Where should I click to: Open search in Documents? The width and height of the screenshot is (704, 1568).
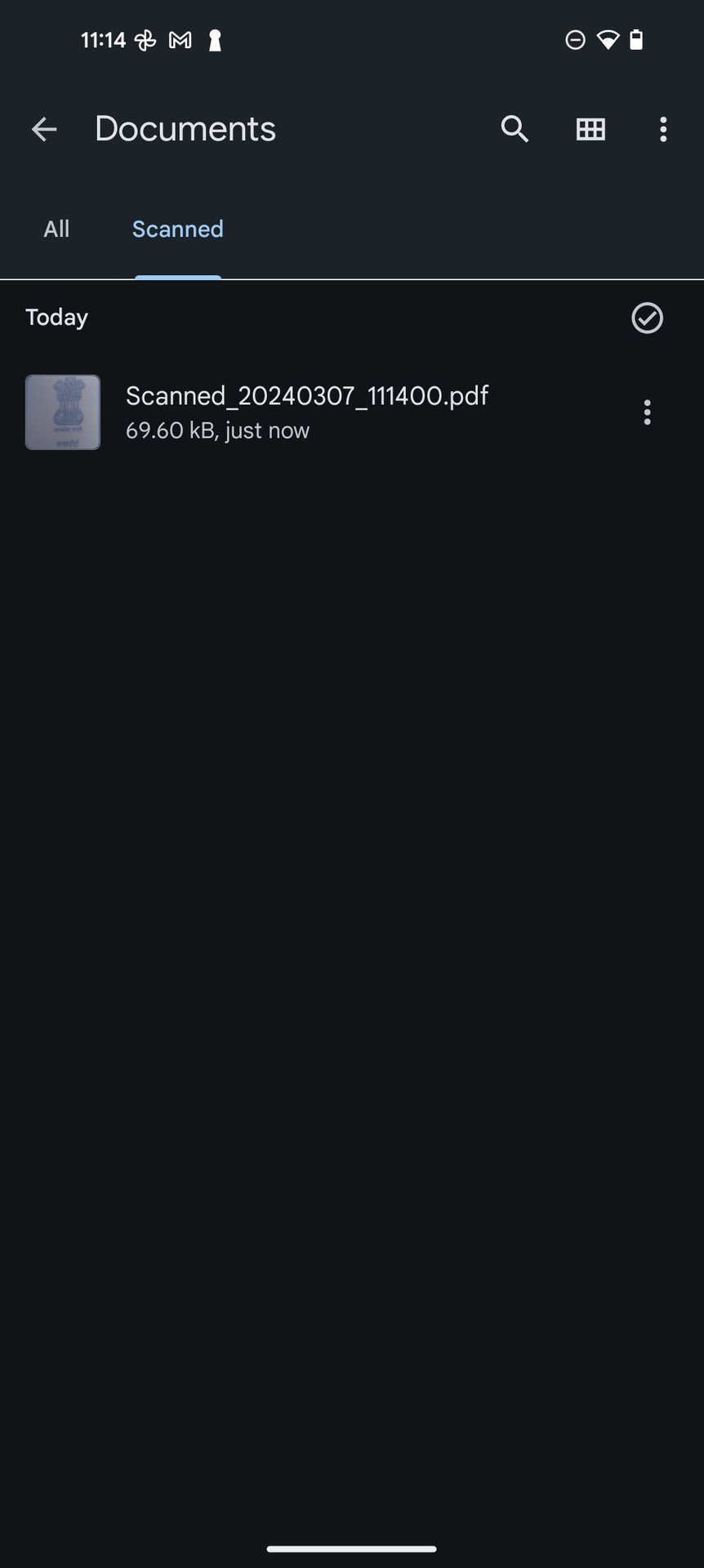[515, 129]
